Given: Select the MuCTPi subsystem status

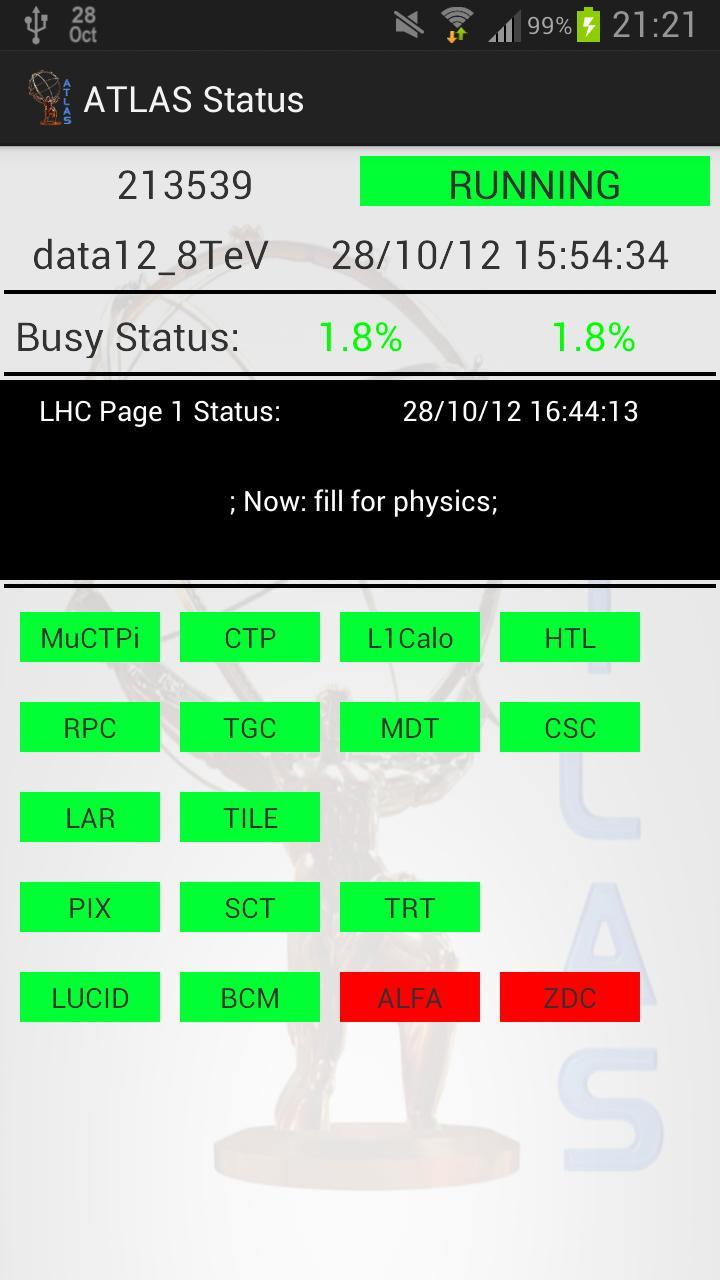Looking at the screenshot, I should (x=89, y=637).
